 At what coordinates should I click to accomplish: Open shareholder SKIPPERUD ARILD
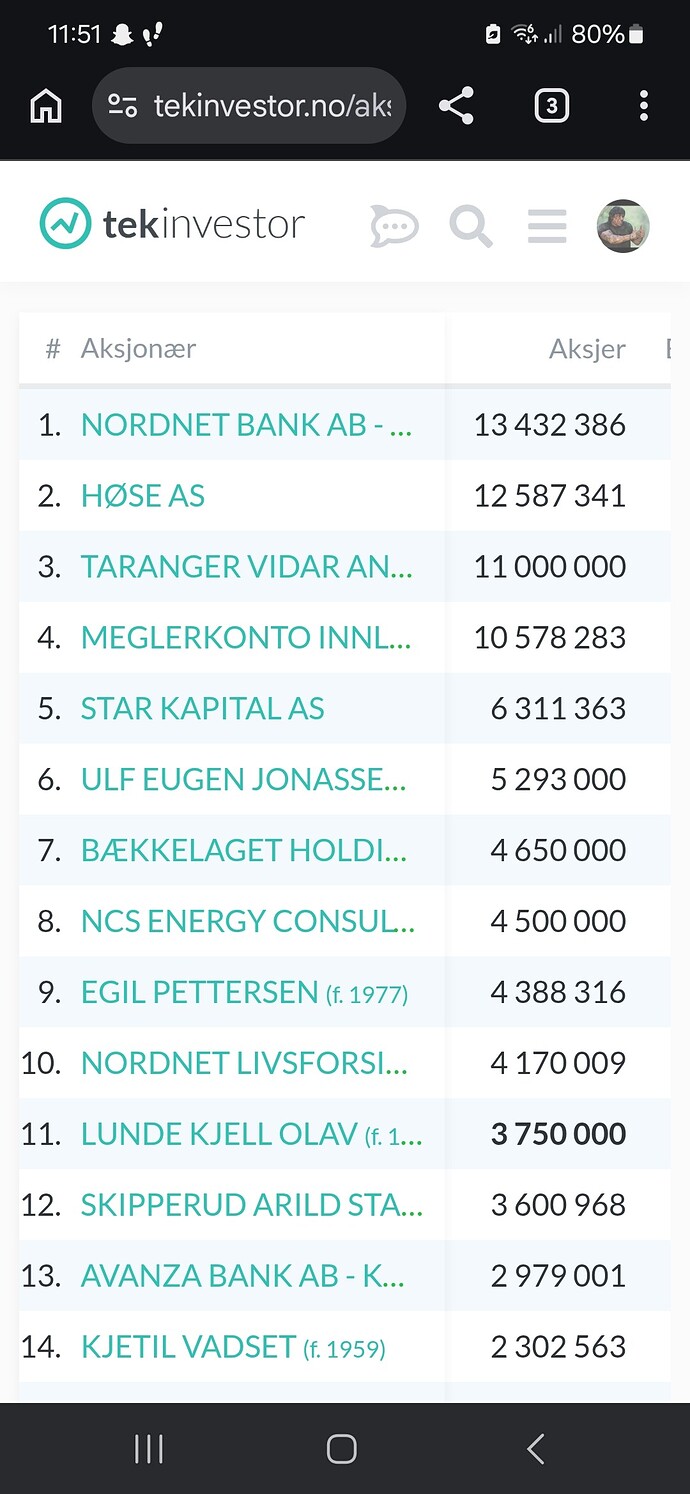click(252, 1206)
